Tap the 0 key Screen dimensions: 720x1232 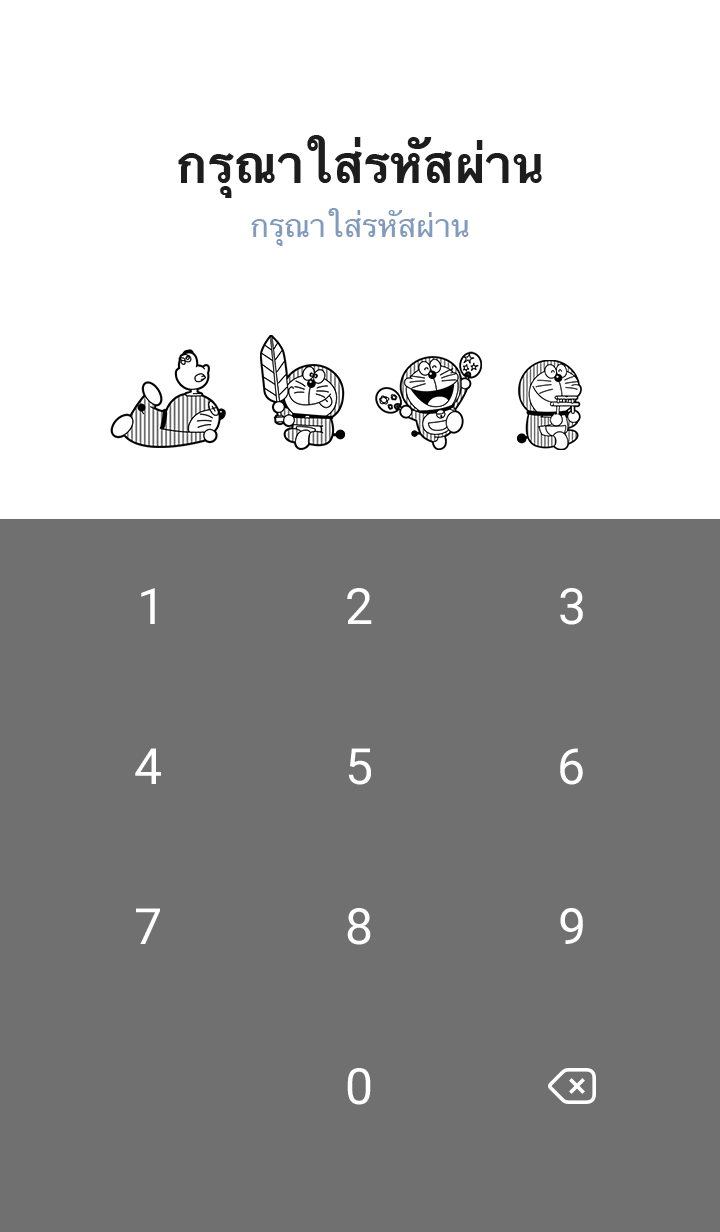tap(359, 1087)
